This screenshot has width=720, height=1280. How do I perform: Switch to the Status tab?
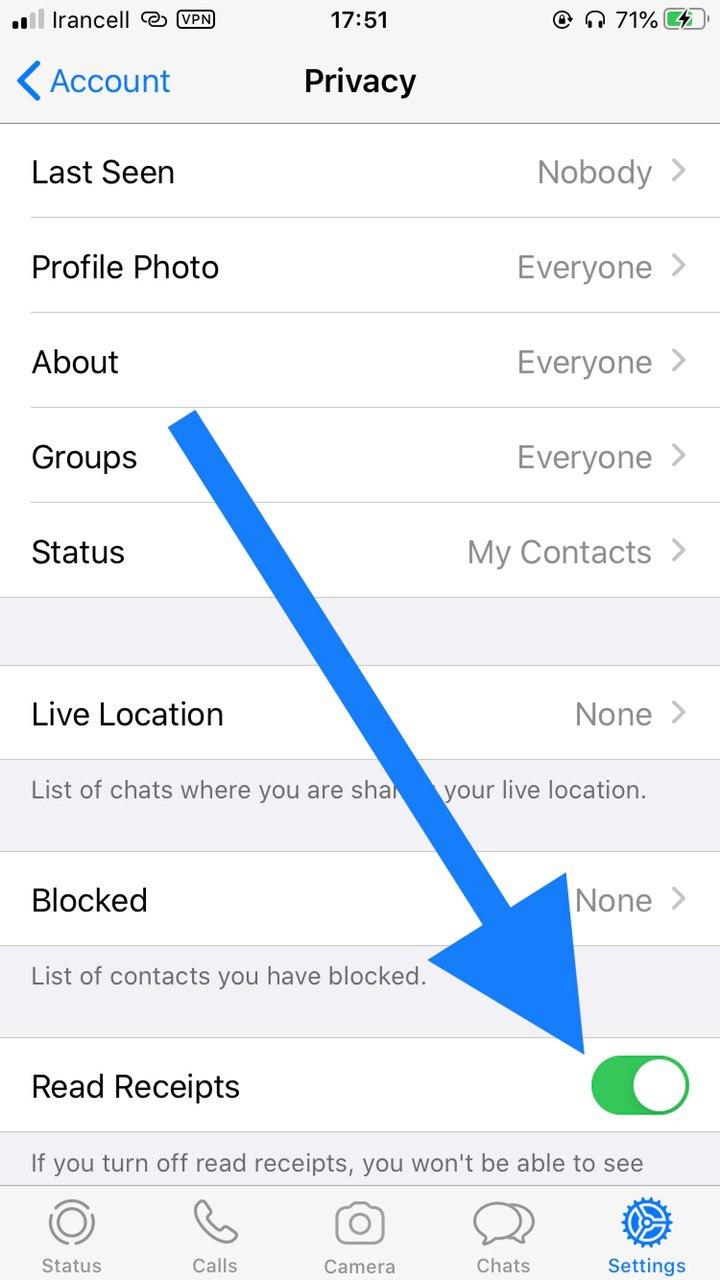72,1236
